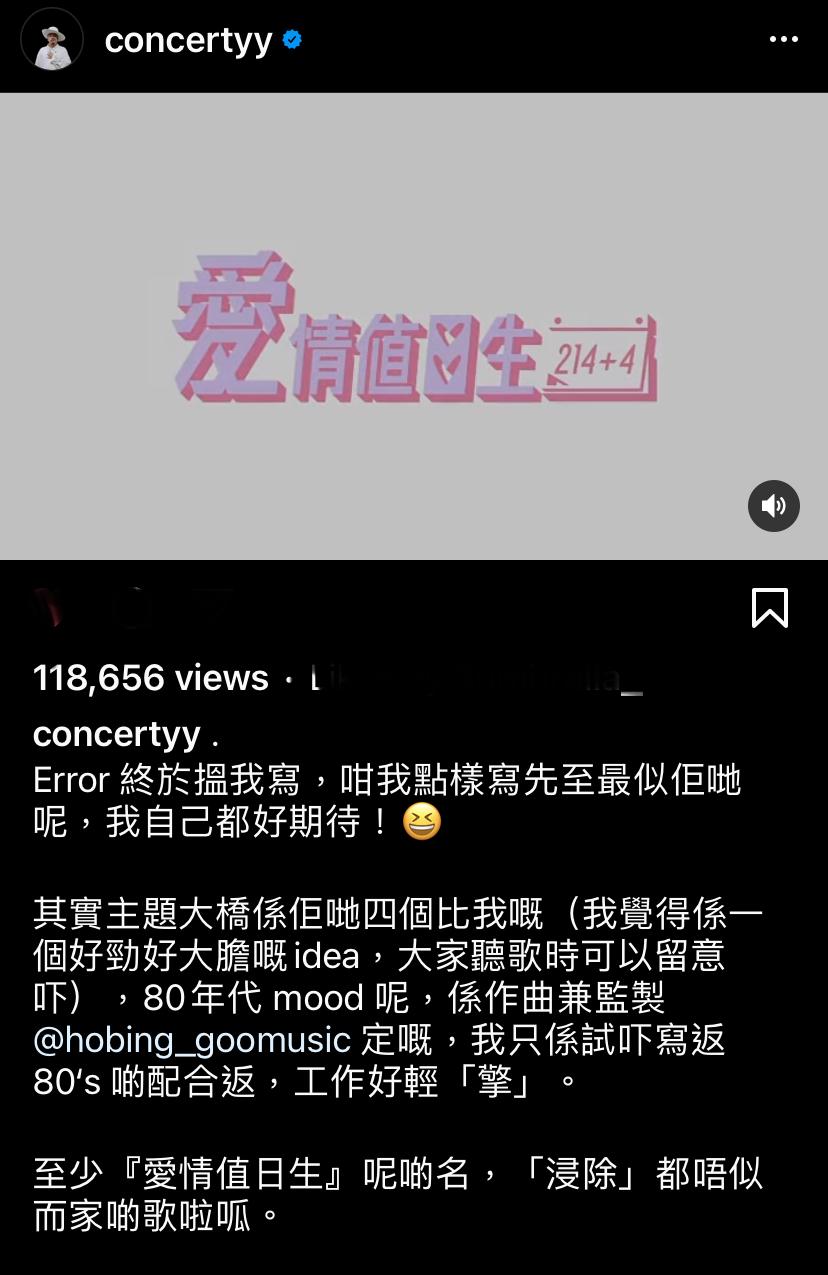828x1275 pixels.
Task: Click the speaker icon on the video
Action: [773, 505]
